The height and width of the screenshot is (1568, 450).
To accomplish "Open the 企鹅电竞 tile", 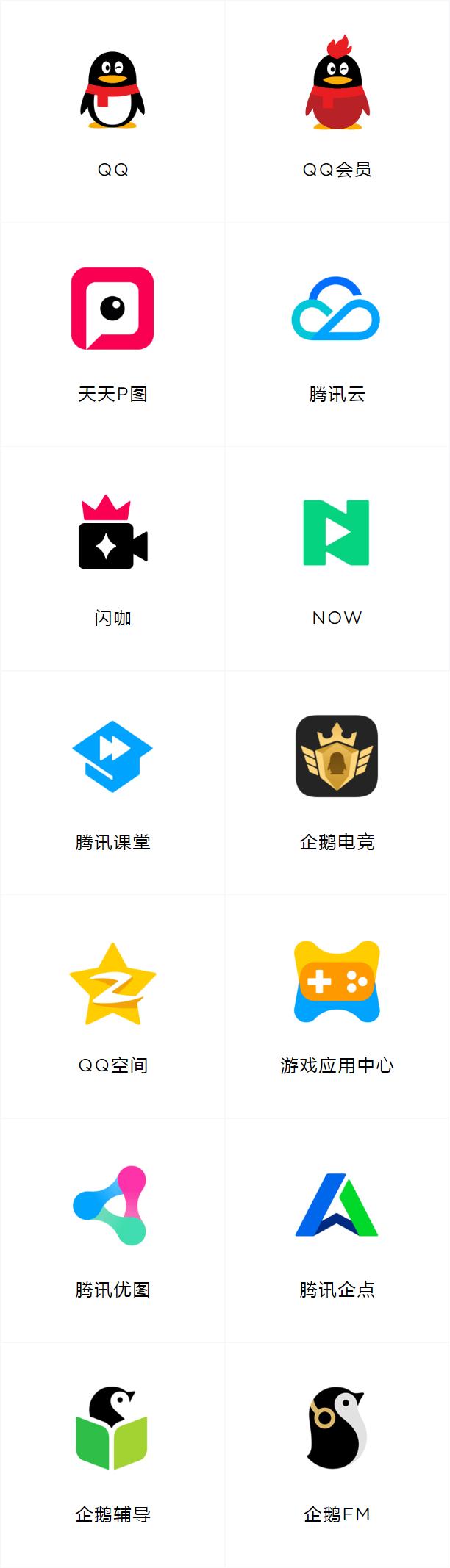I will pyautogui.click(x=337, y=757).
